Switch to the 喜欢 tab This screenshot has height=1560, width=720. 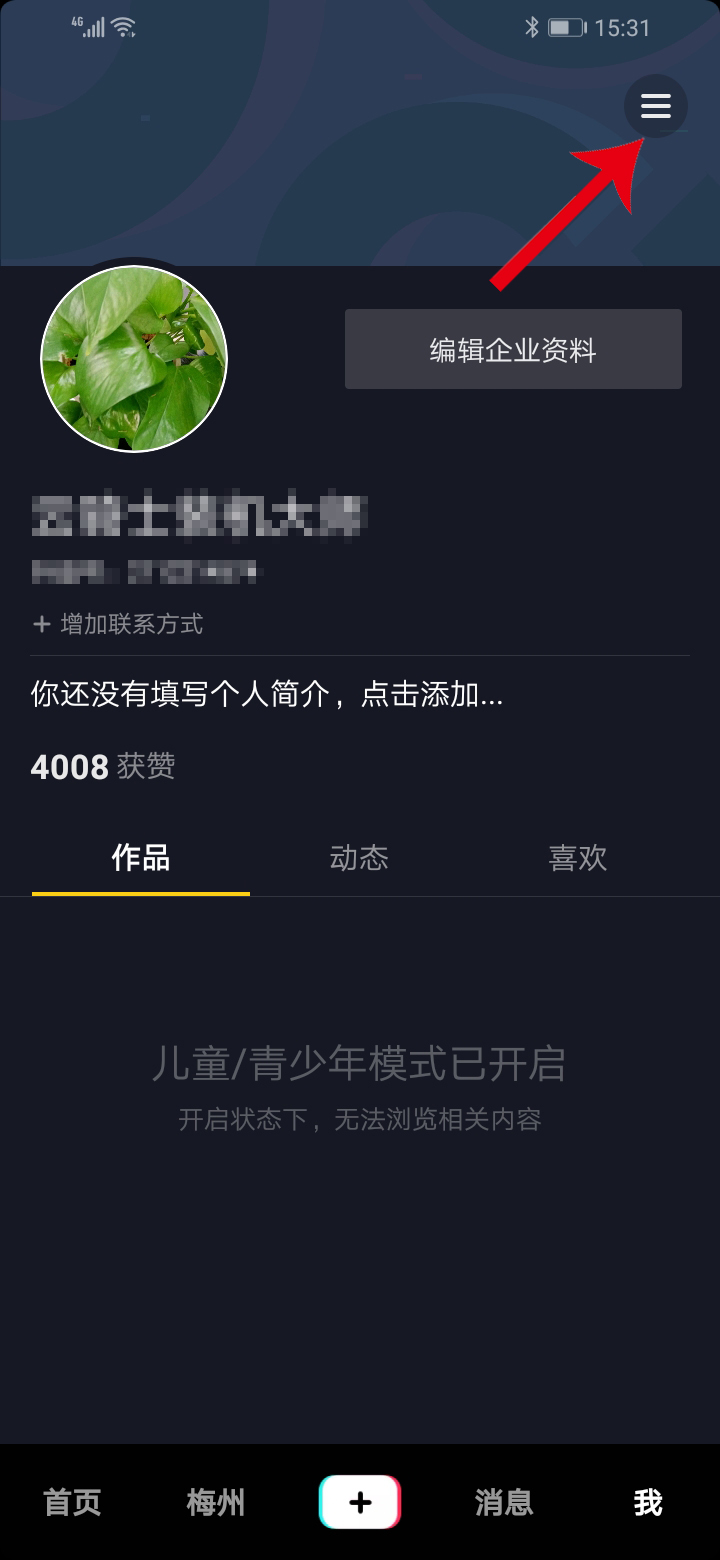pos(577,858)
